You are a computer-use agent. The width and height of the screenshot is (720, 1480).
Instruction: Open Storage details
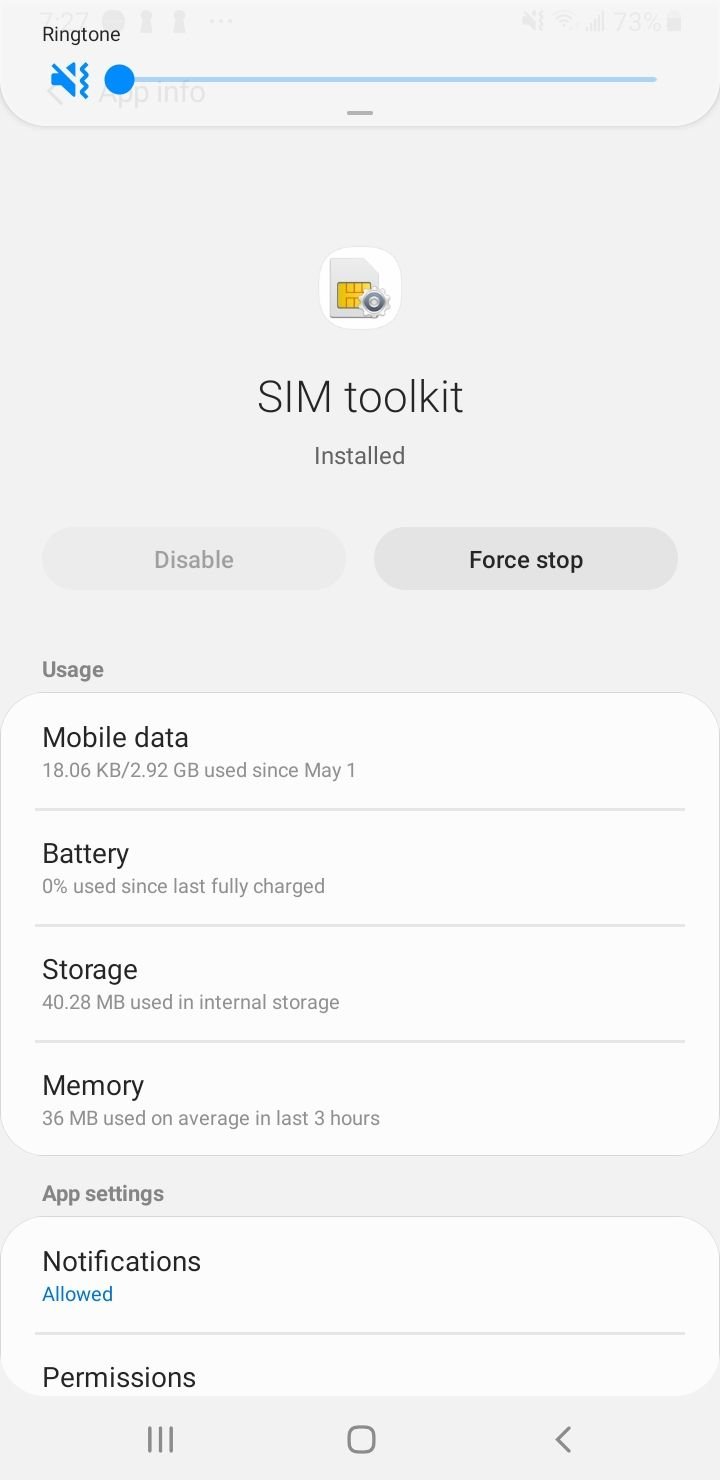pos(360,984)
